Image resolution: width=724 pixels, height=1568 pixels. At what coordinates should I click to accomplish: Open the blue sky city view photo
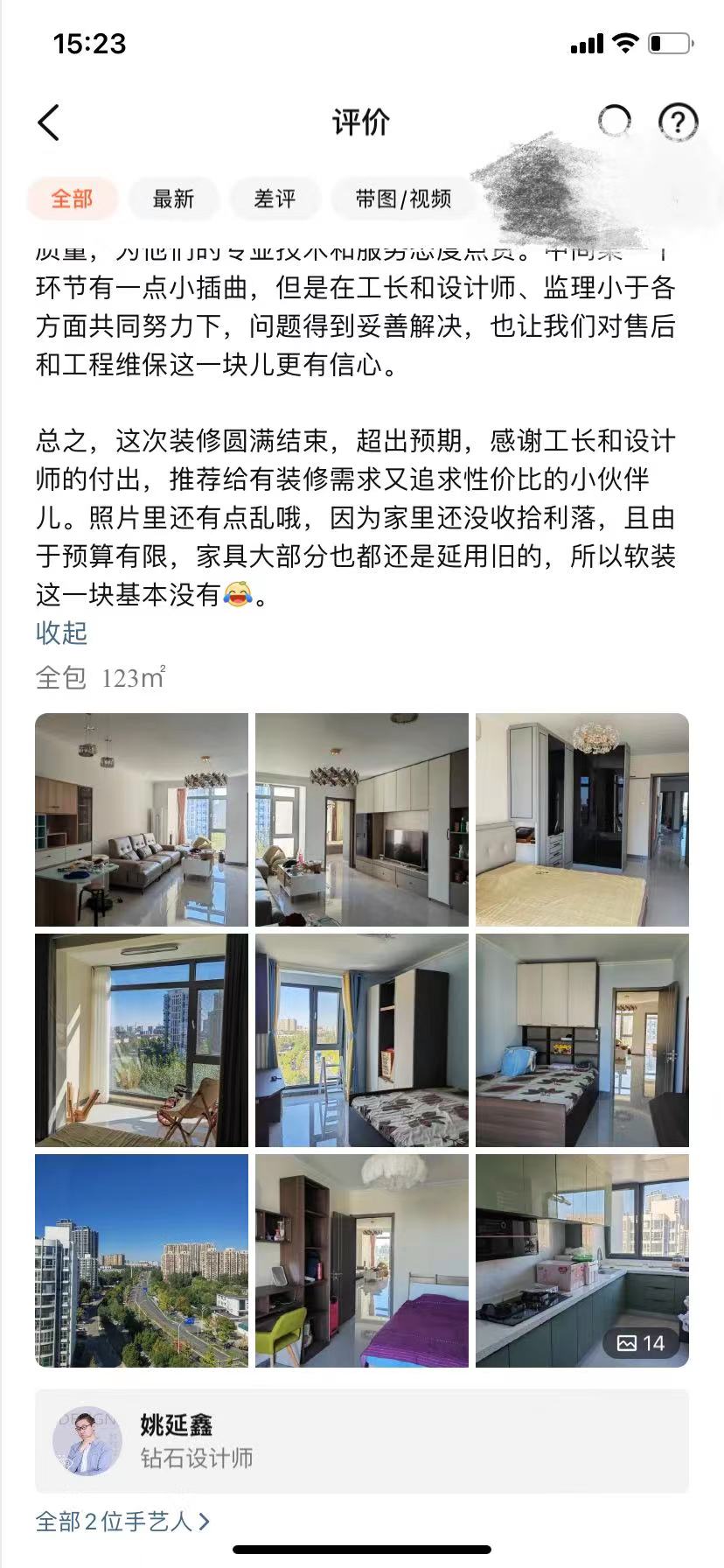[x=142, y=1261]
